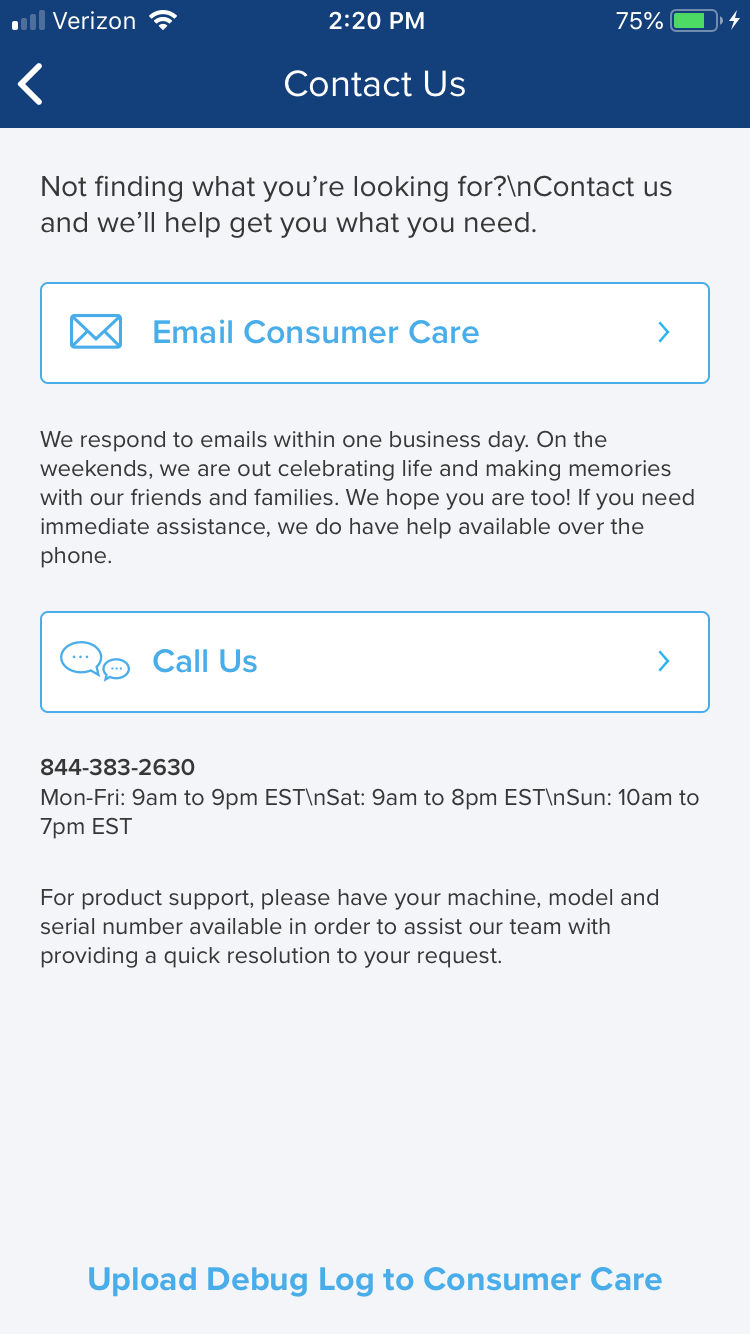Select the Call Us option

(x=375, y=662)
